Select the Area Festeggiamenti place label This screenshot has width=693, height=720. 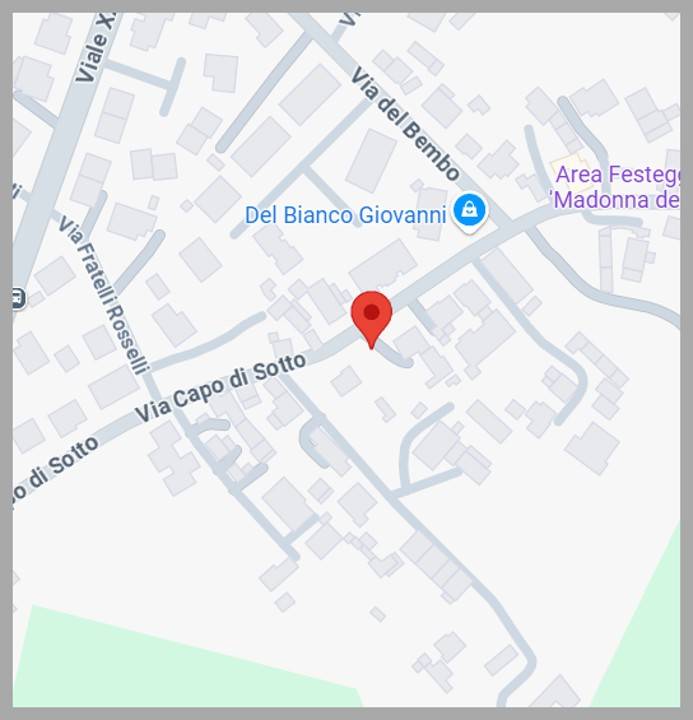[616, 186]
